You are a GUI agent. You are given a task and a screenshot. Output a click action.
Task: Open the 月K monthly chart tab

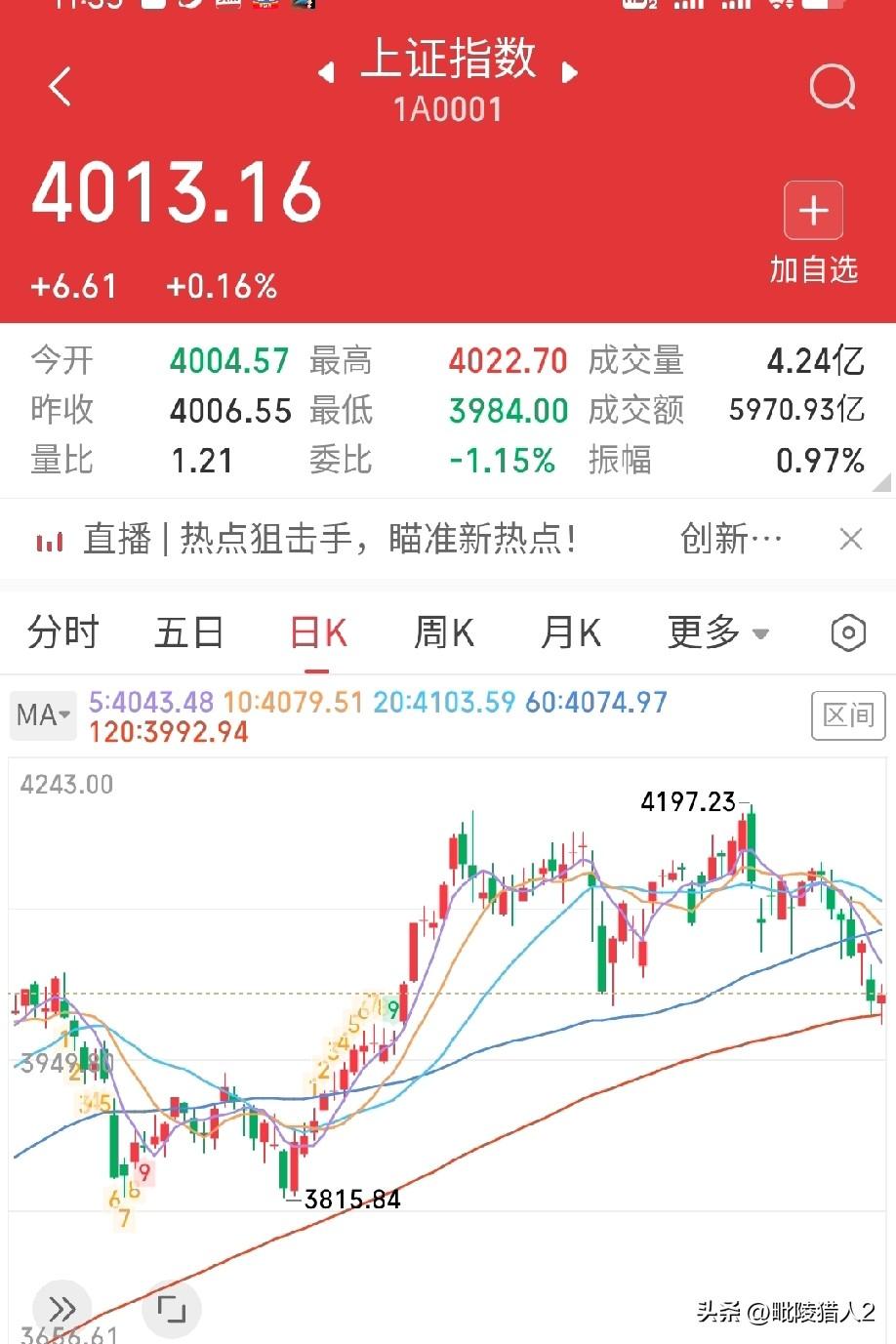pos(570,632)
